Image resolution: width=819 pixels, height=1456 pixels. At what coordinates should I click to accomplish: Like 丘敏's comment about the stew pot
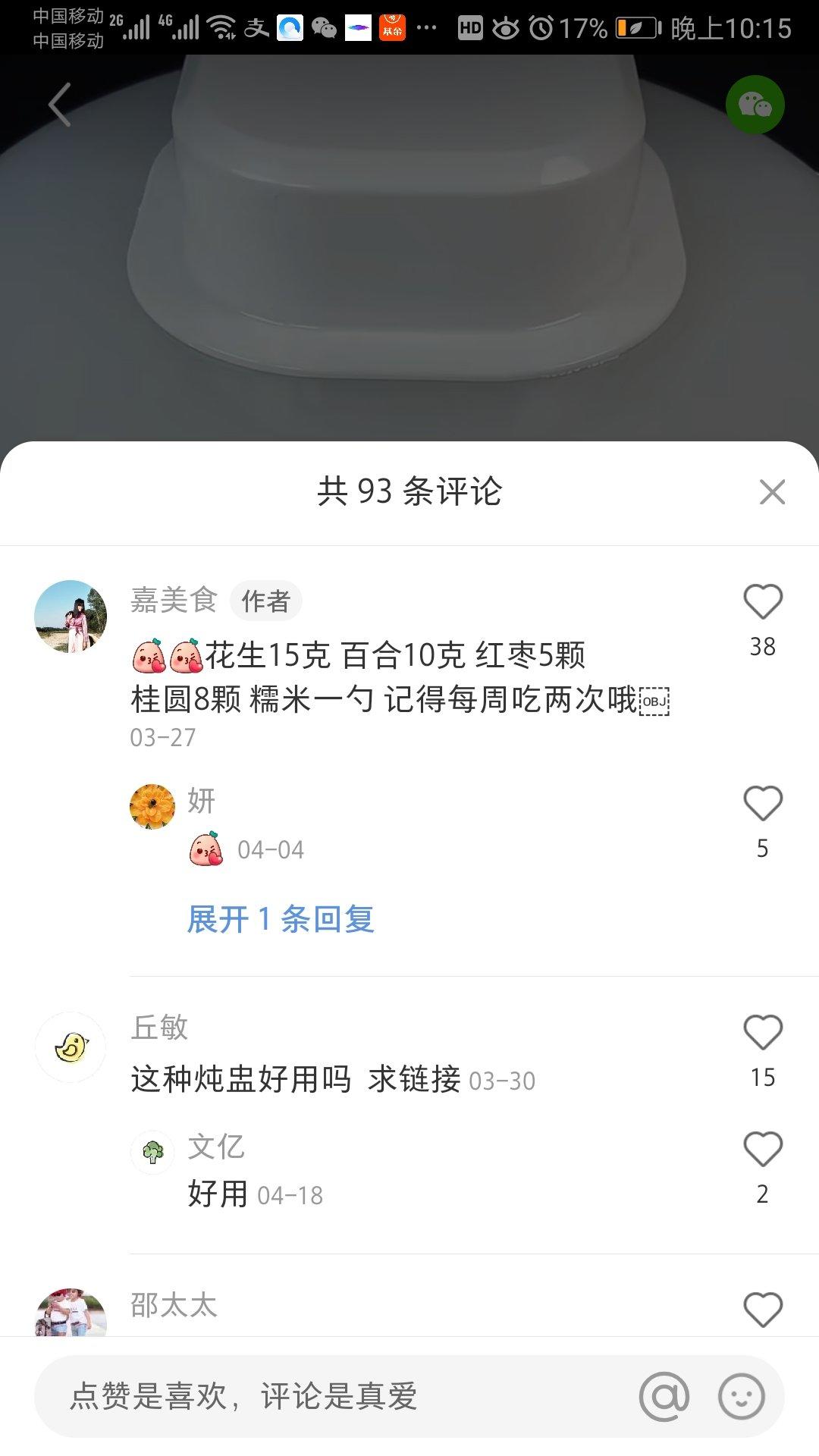point(762,1033)
